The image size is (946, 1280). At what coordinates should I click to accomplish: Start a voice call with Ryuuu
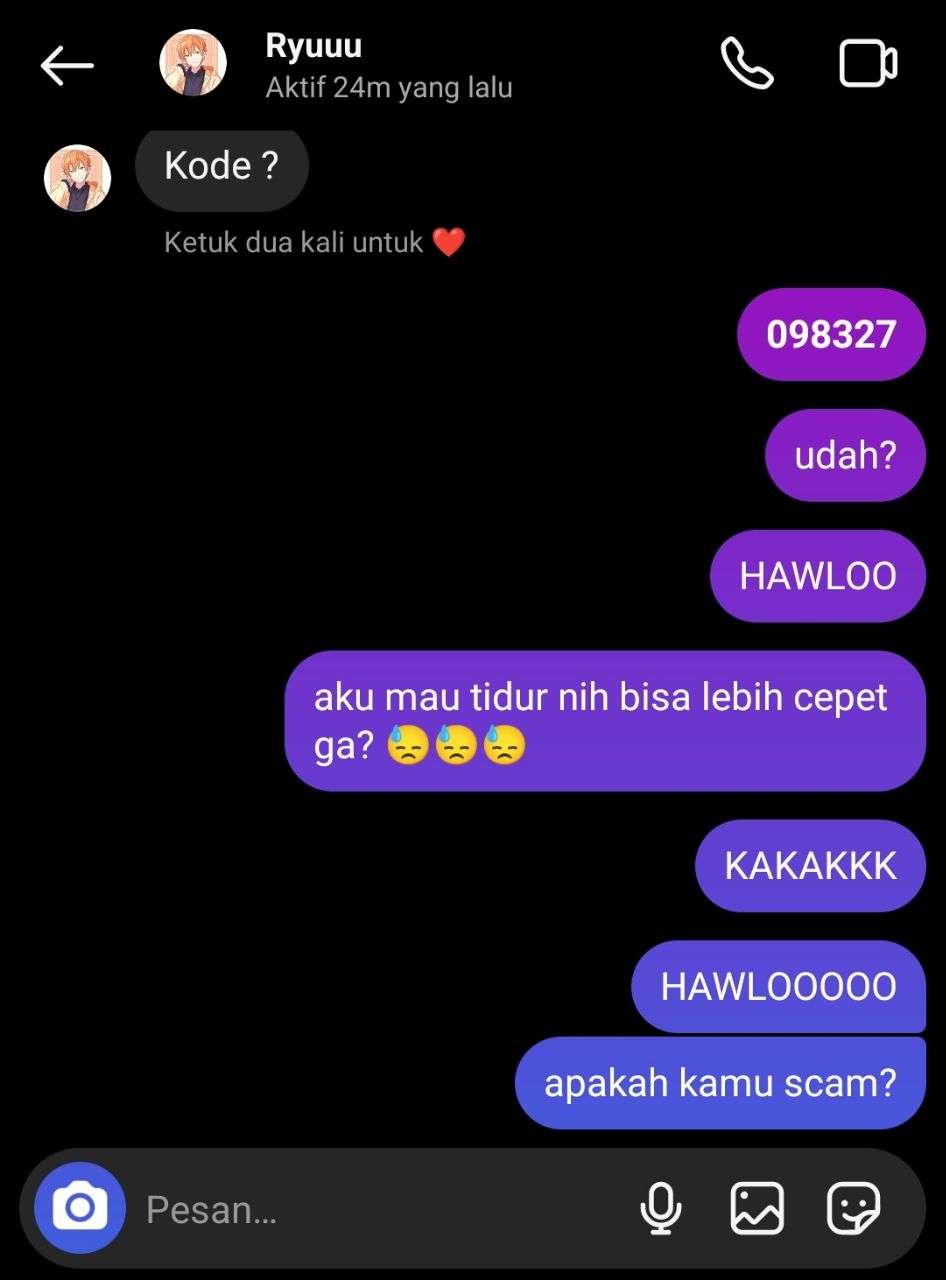click(x=747, y=64)
